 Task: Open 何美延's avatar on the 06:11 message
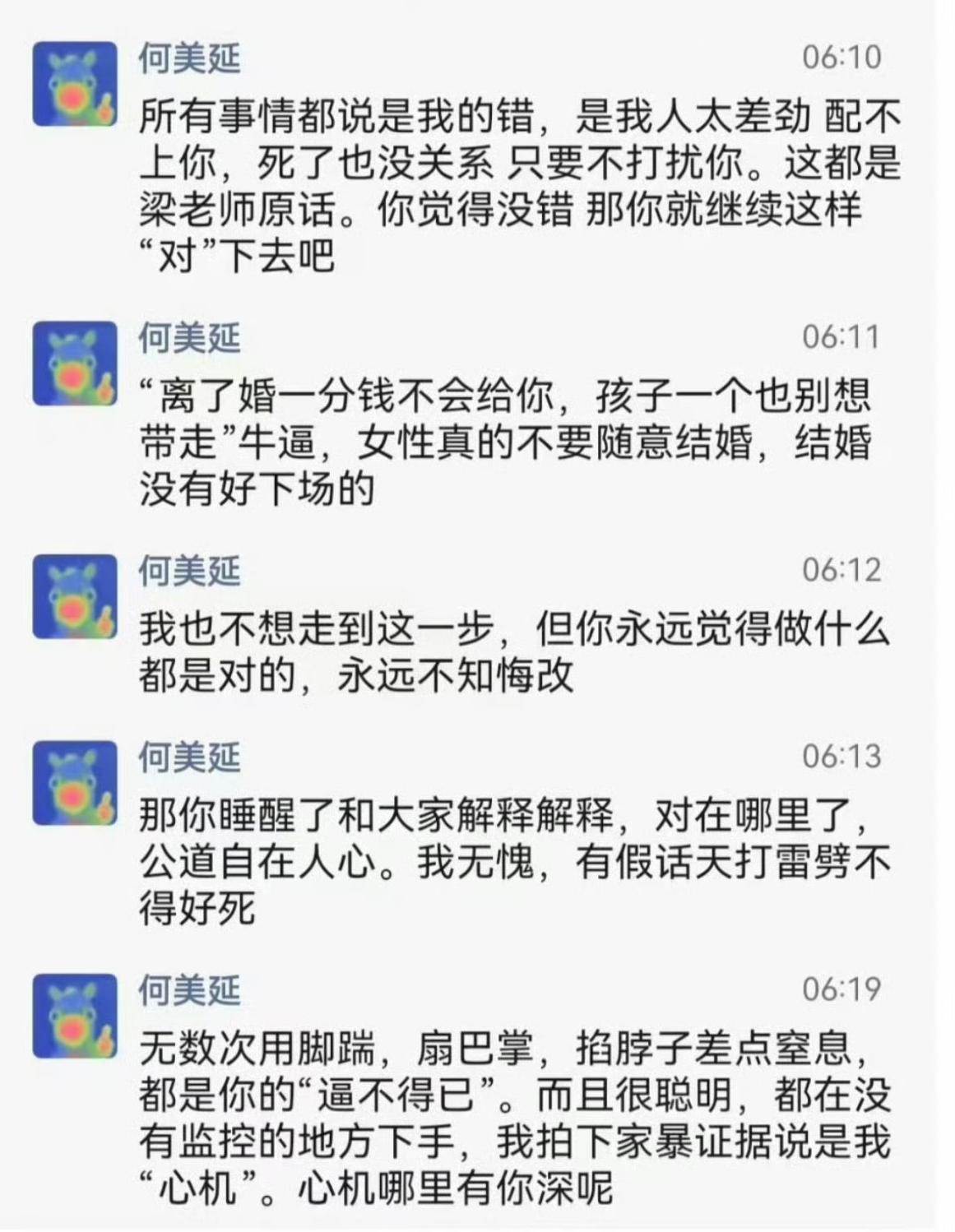point(75,364)
